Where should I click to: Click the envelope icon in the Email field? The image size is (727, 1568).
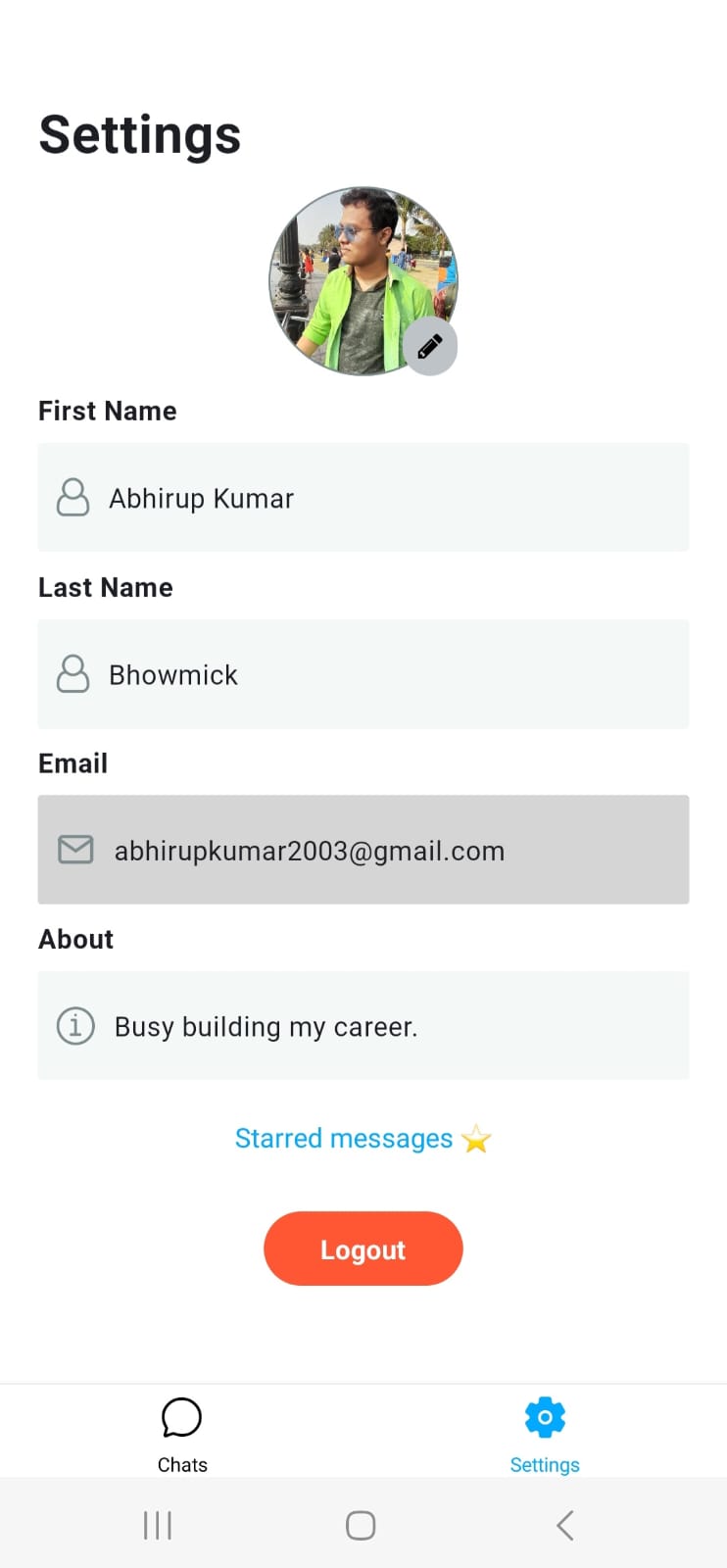(75, 850)
